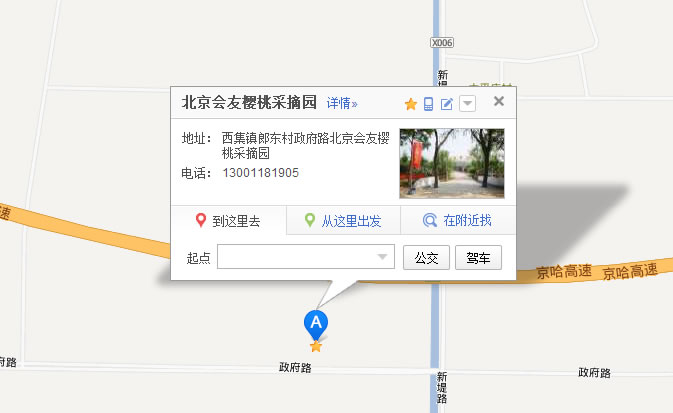Expand the 起点 suggestions dropdown arrow
673x413 pixels.
383,258
